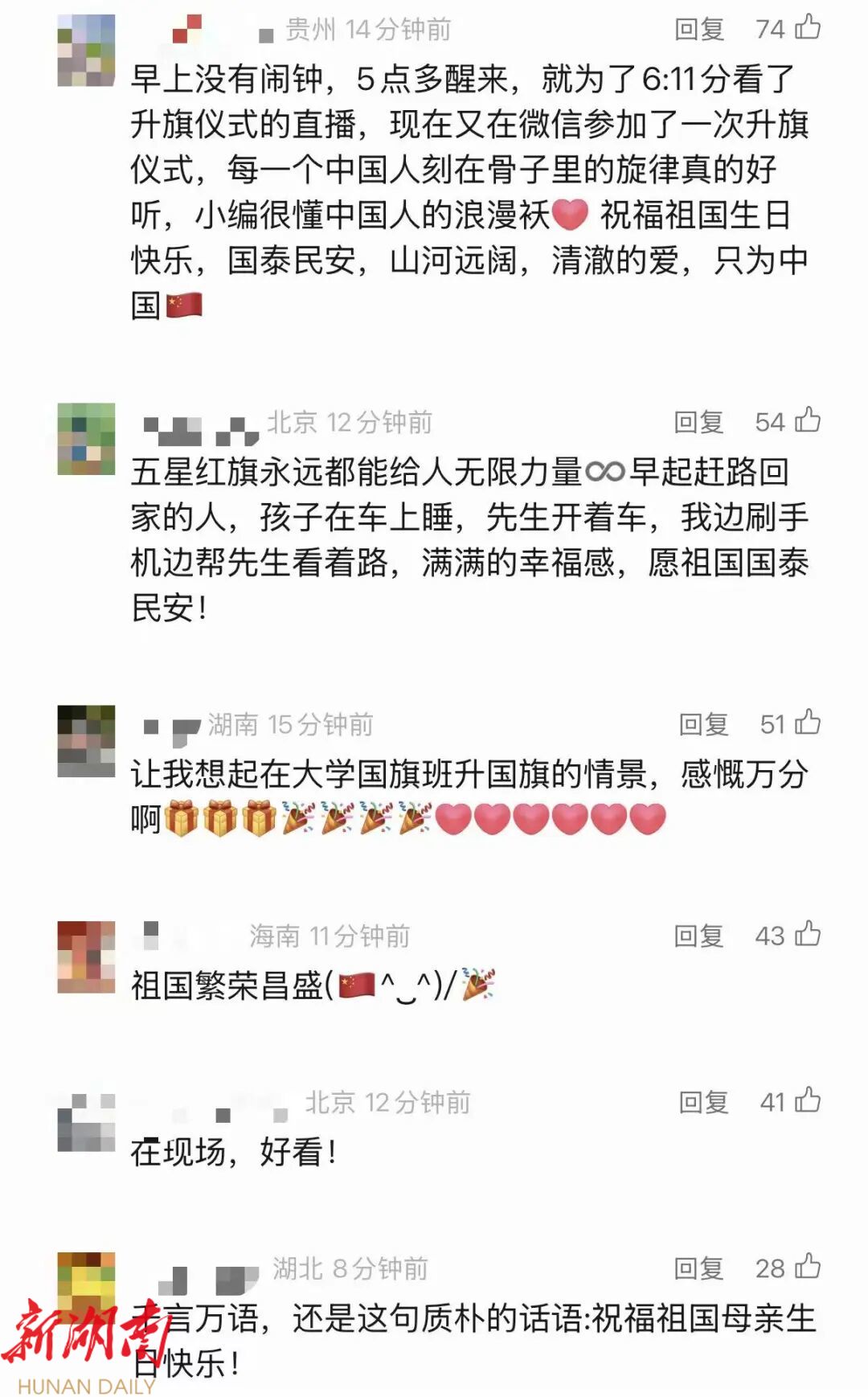Like the Guizhou comment with 74 likes
Screen dimensions: 868x1397
(808, 28)
